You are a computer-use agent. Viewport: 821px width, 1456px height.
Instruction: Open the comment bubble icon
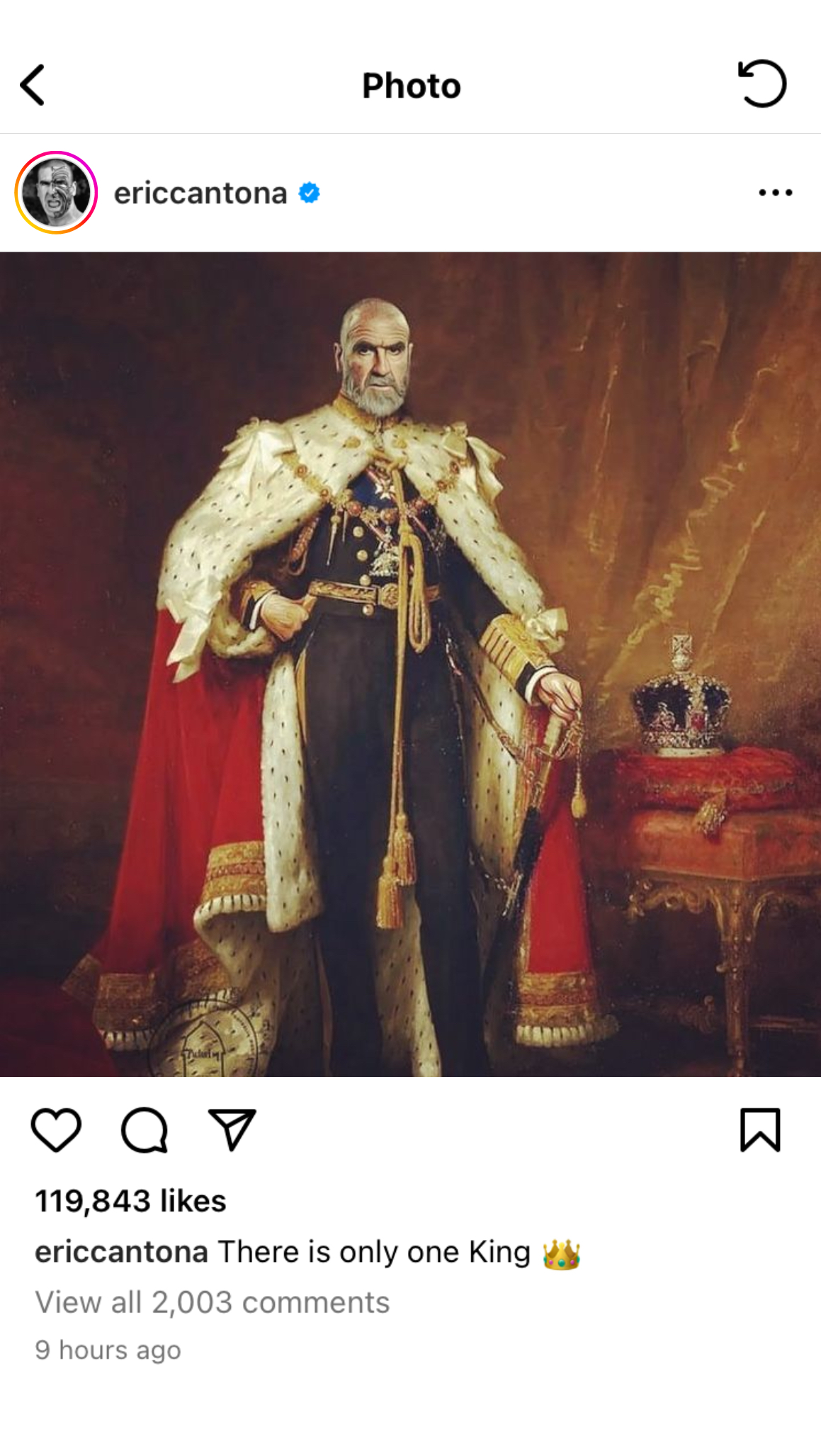click(145, 1130)
